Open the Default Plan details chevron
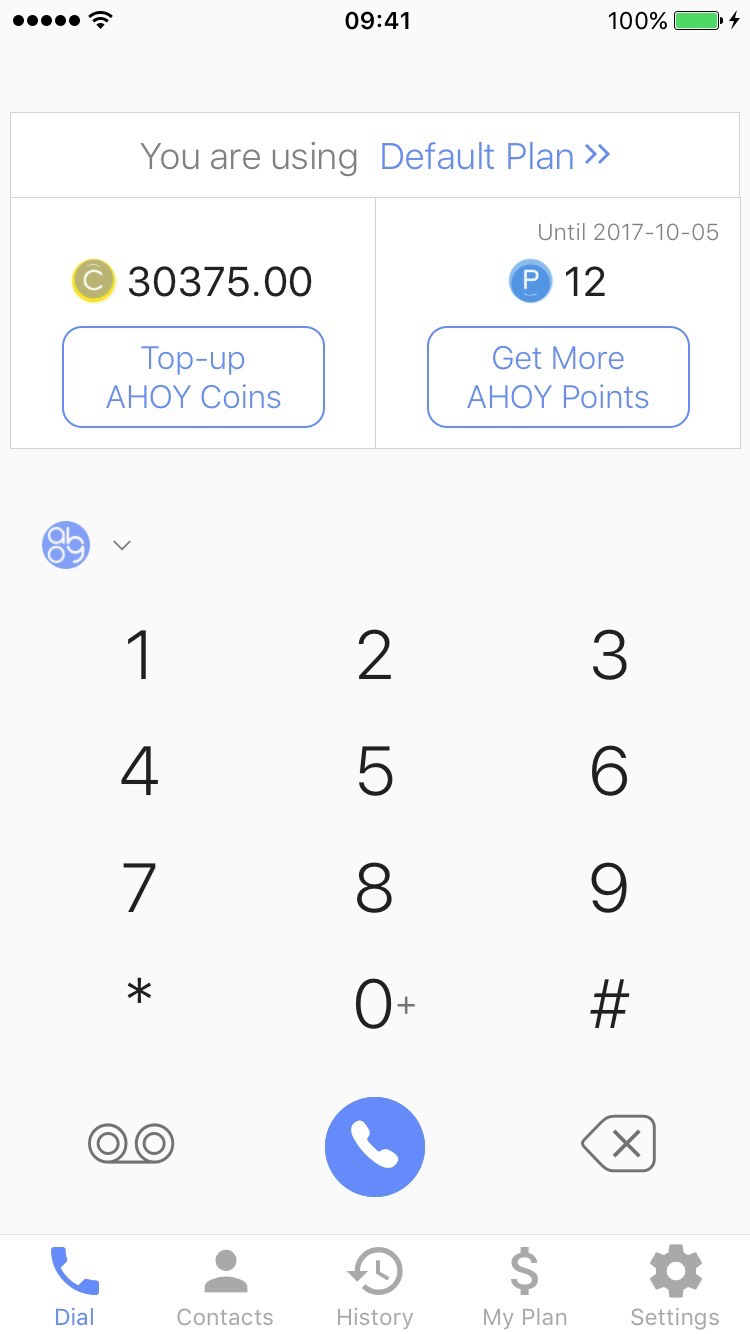Image resolution: width=750 pixels, height=1334 pixels. [598, 155]
